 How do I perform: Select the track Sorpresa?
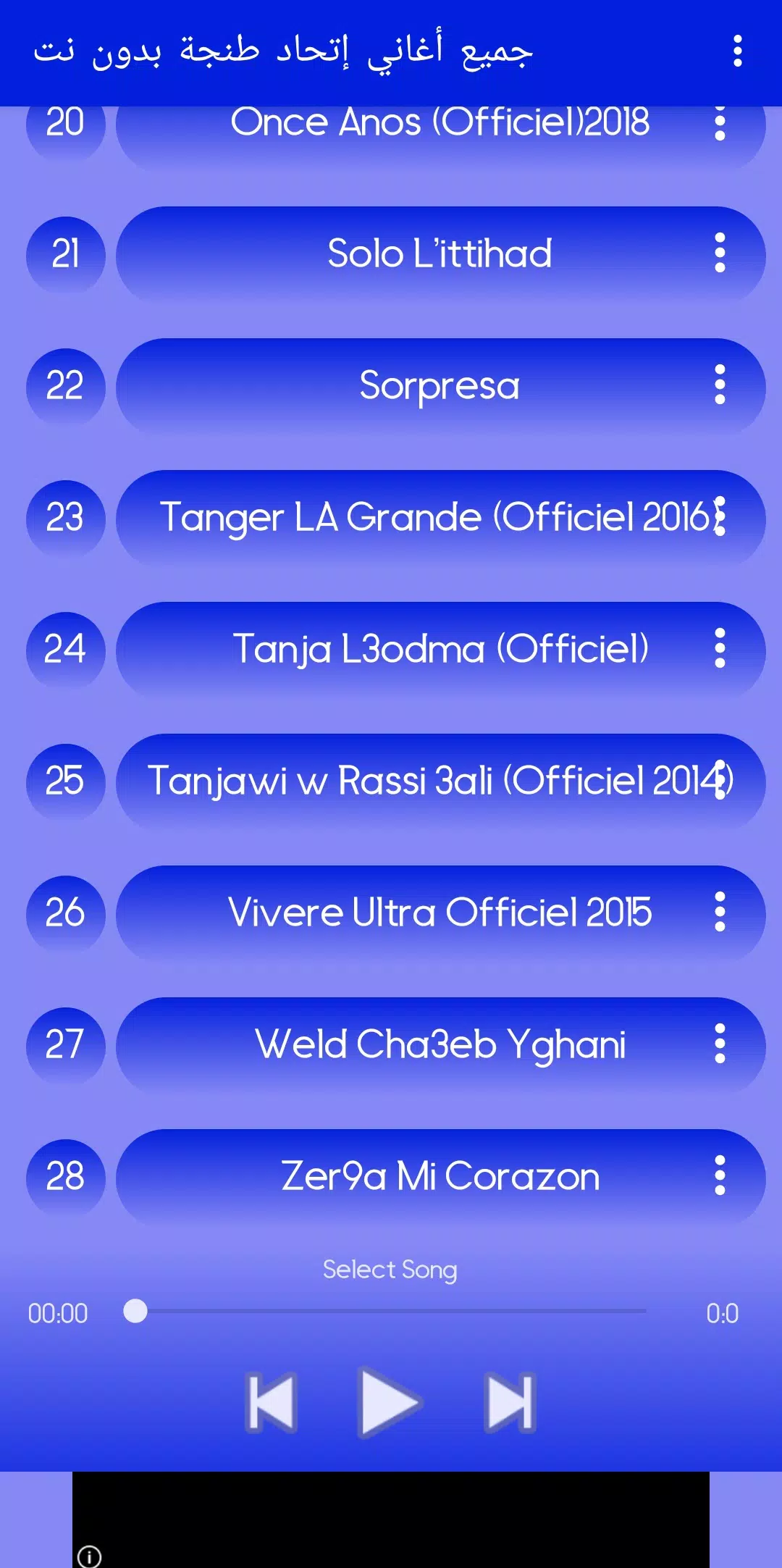coord(439,385)
